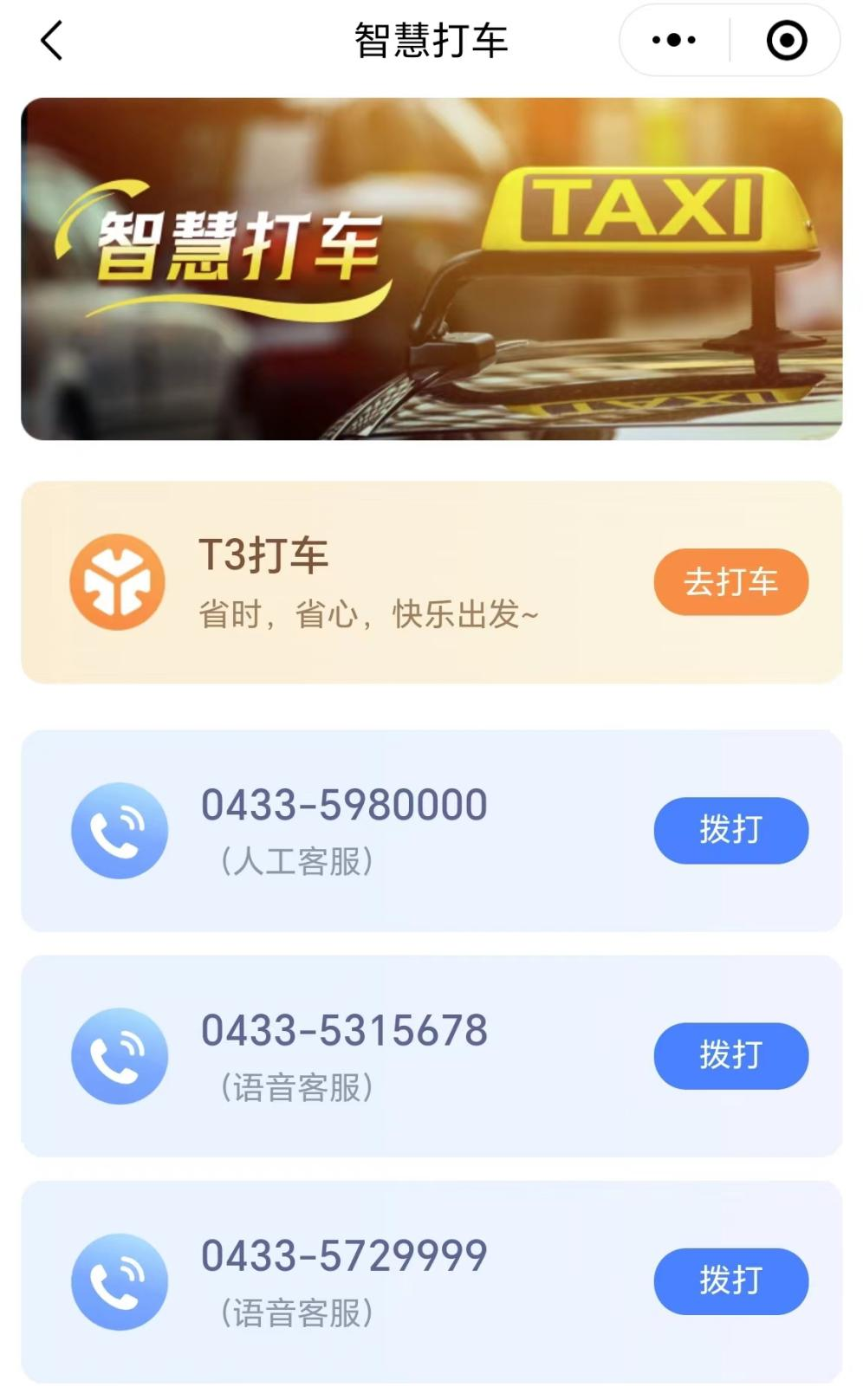863x1400 pixels.
Task: Dial 0433-5980000 with its 拨打 button
Action: click(730, 830)
